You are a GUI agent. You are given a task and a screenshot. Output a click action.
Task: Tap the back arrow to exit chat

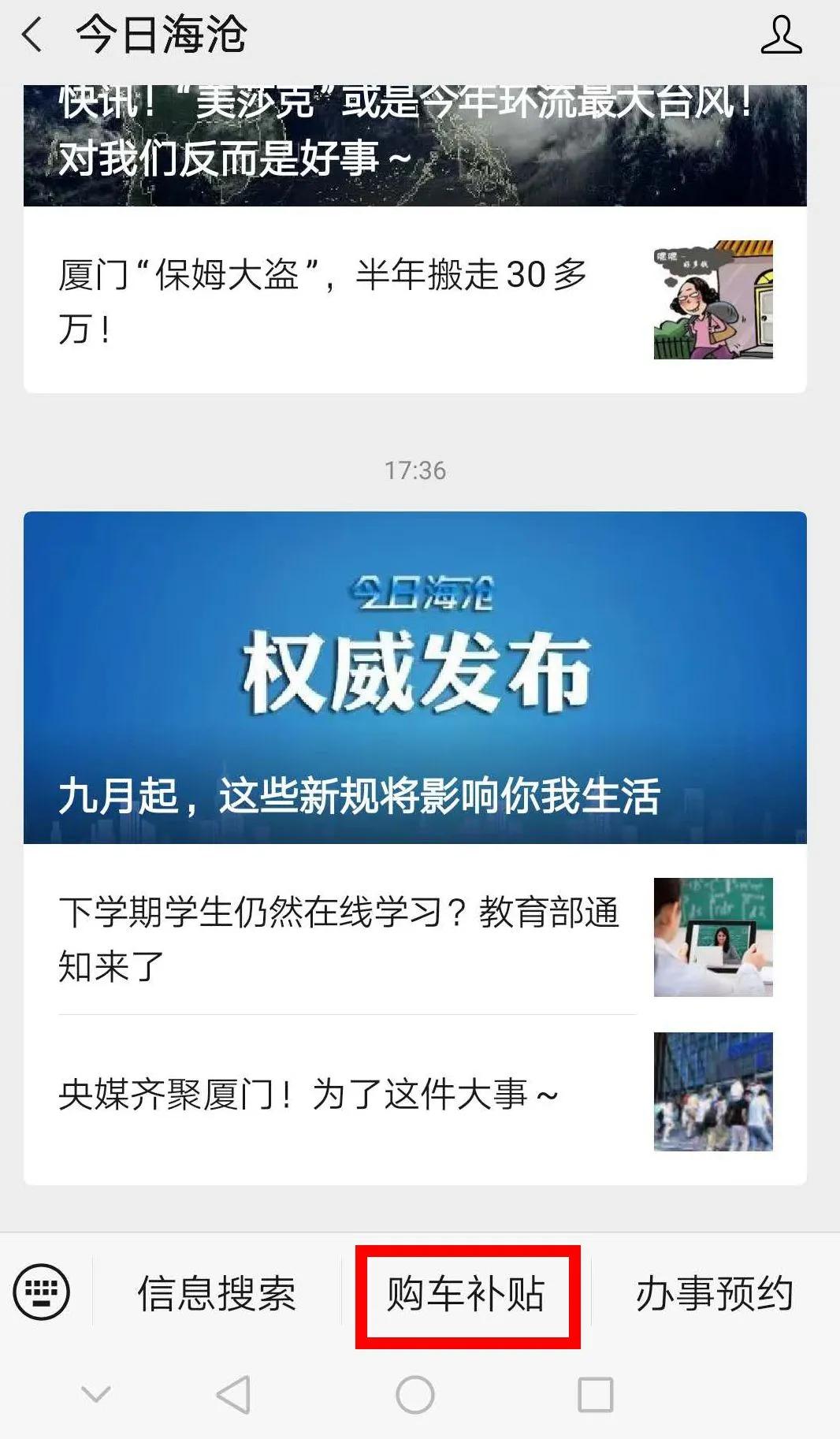tap(33, 35)
